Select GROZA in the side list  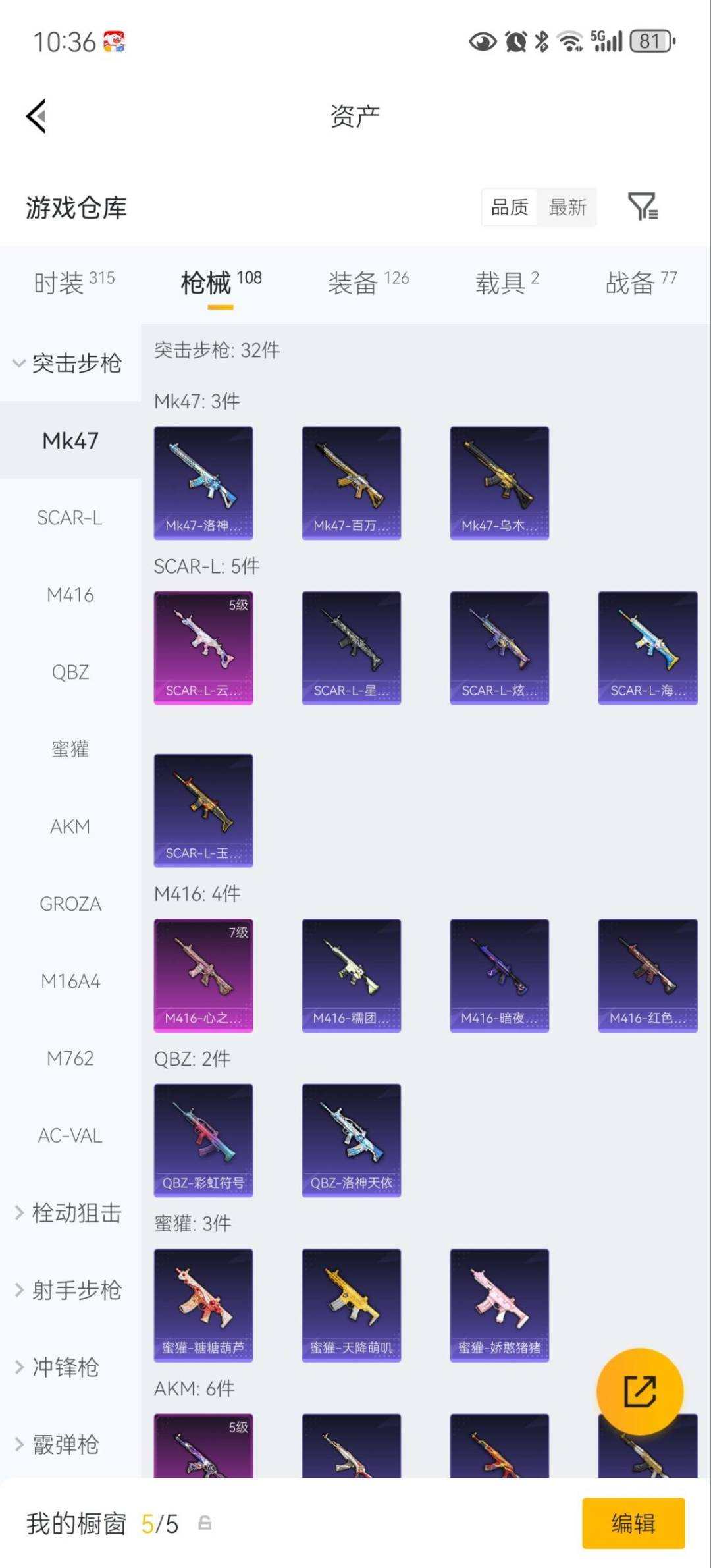[x=70, y=904]
